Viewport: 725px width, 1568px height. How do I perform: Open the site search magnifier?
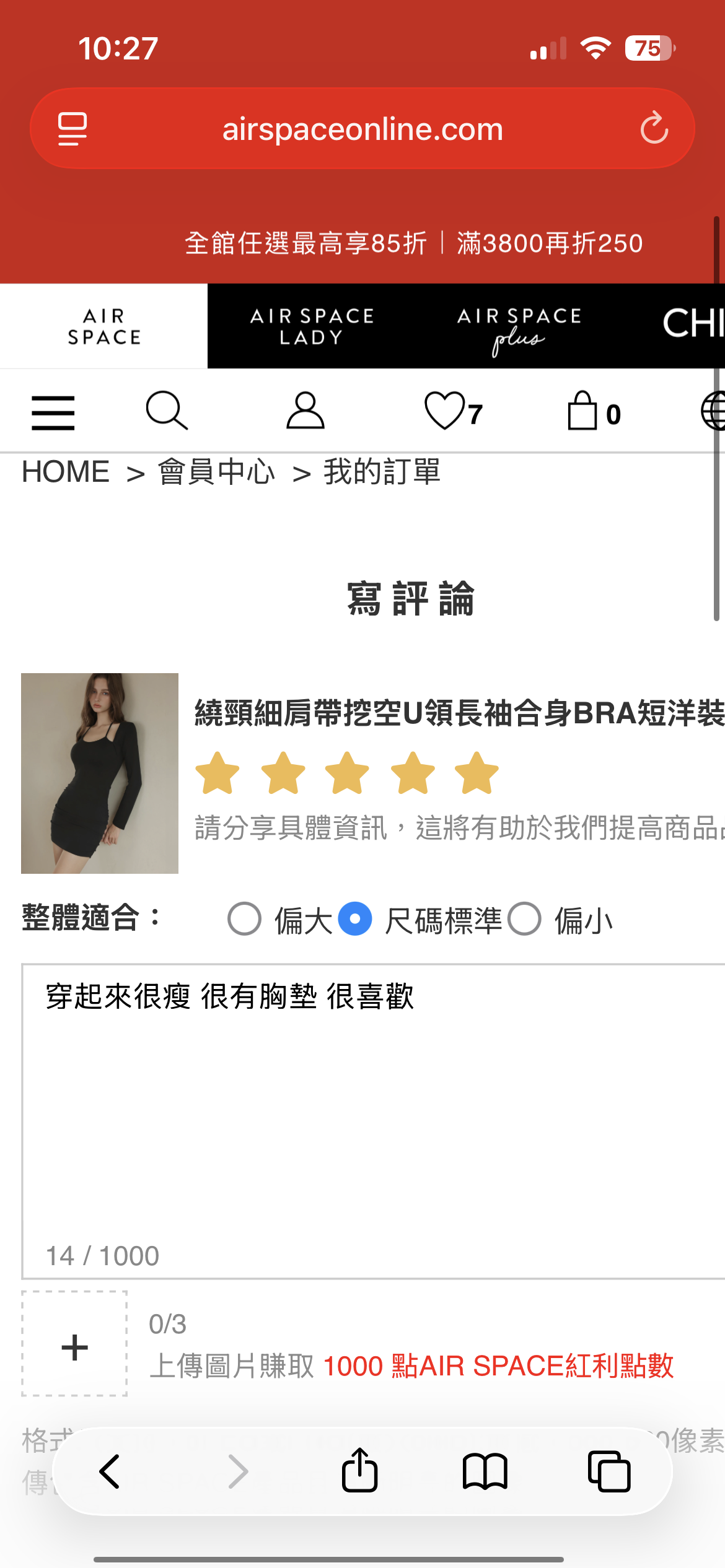coord(166,411)
